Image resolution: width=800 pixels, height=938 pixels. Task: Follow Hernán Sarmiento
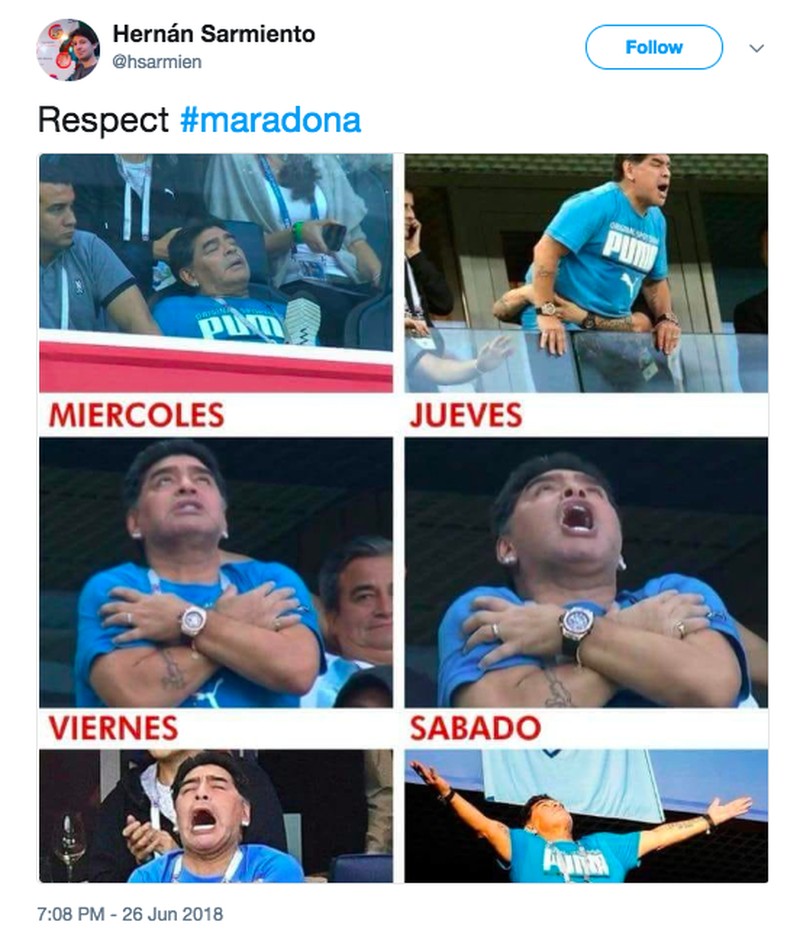[x=653, y=47]
